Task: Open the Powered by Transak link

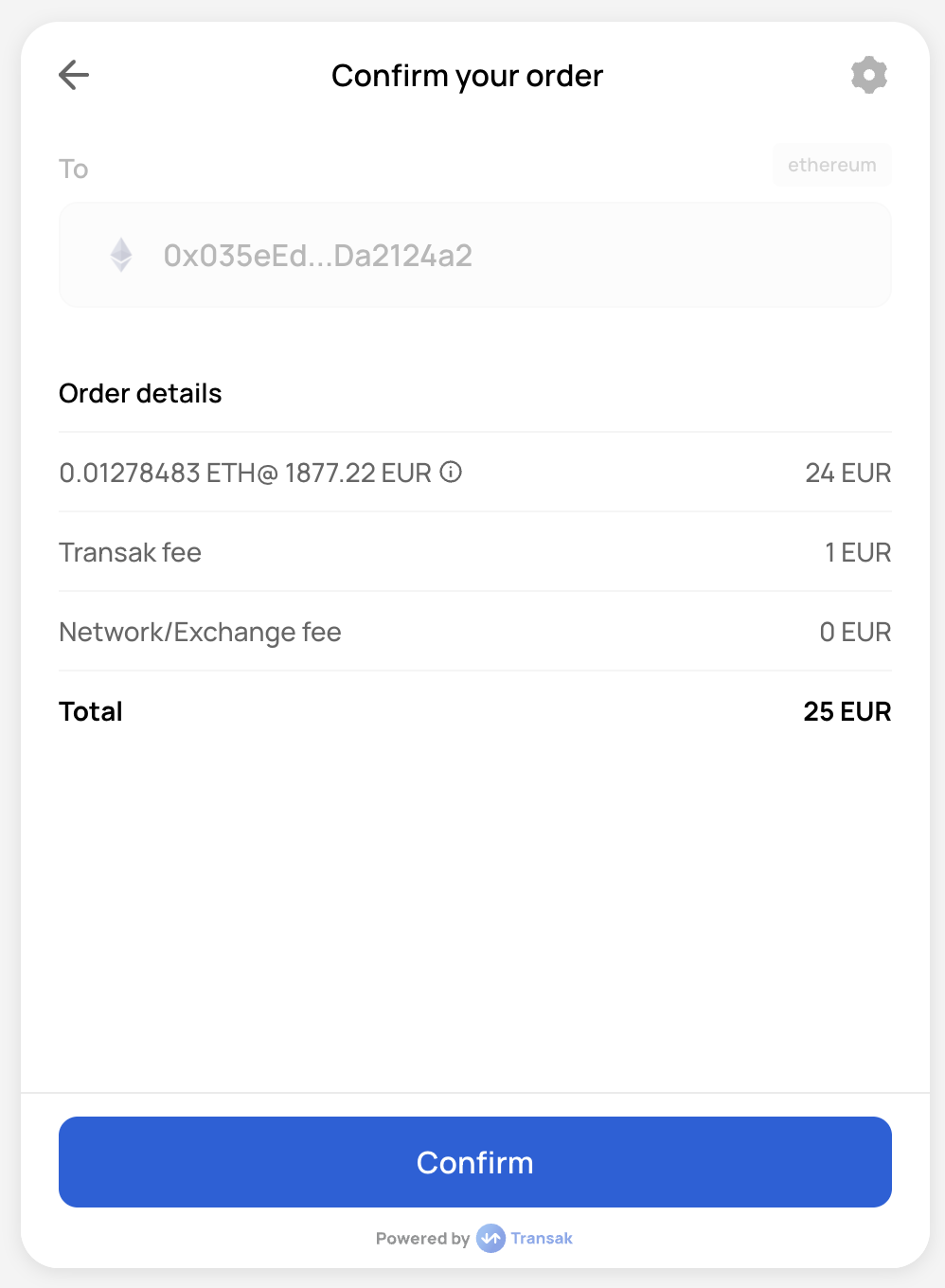Action: [x=525, y=1238]
